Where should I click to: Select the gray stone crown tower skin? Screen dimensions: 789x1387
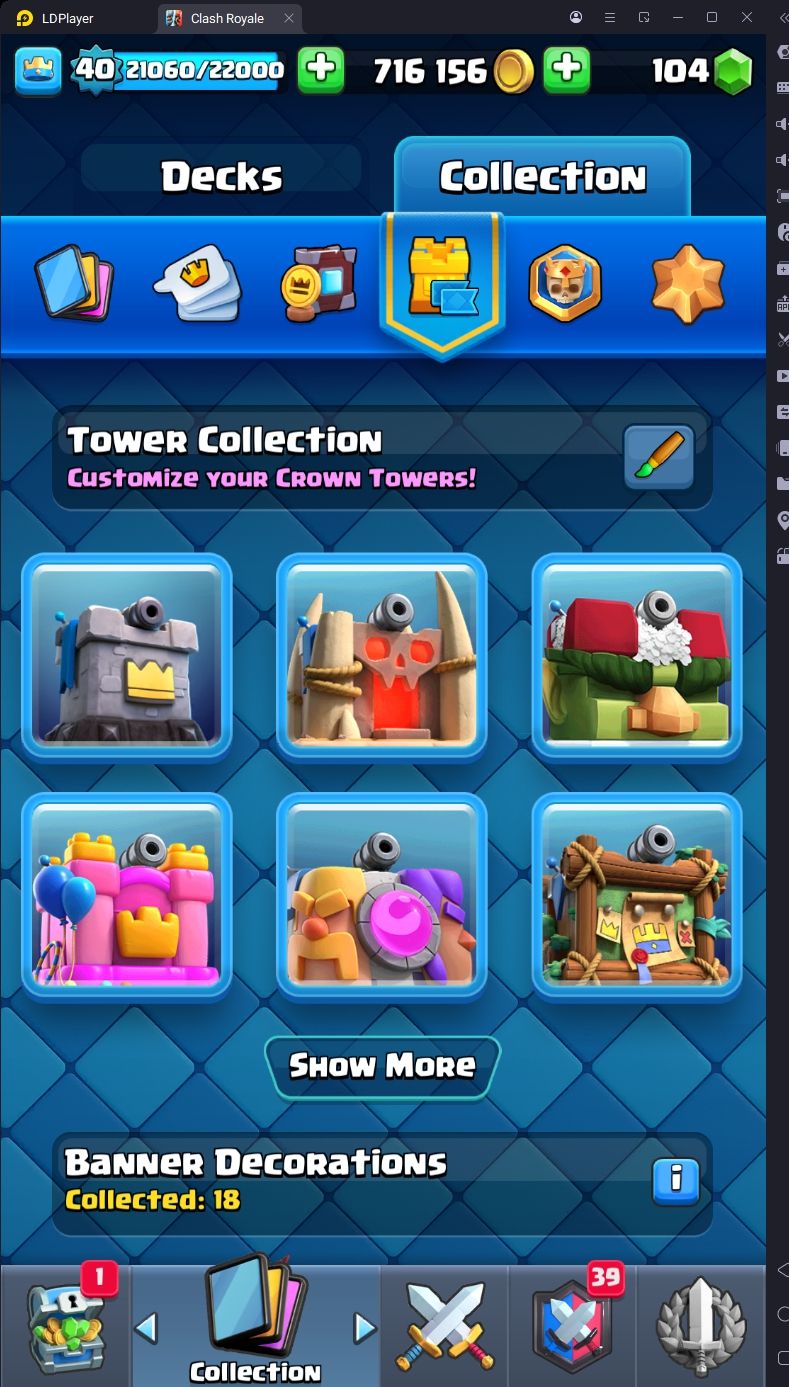point(127,657)
